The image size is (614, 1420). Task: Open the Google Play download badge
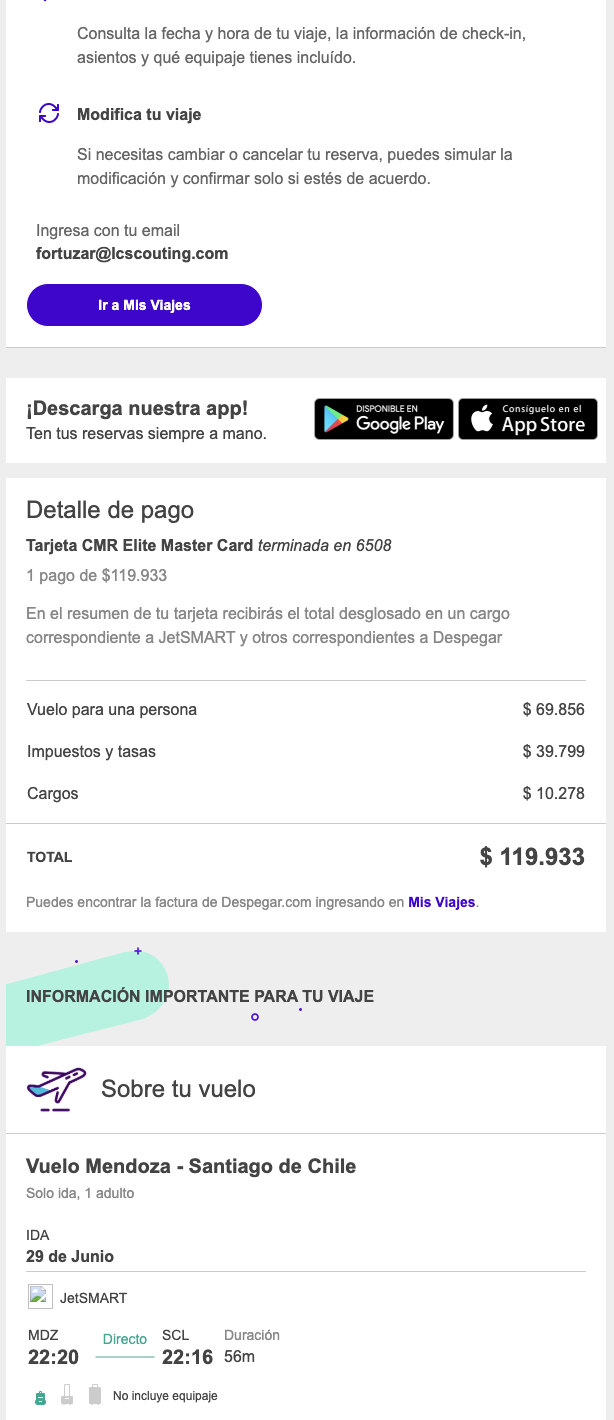tap(384, 419)
